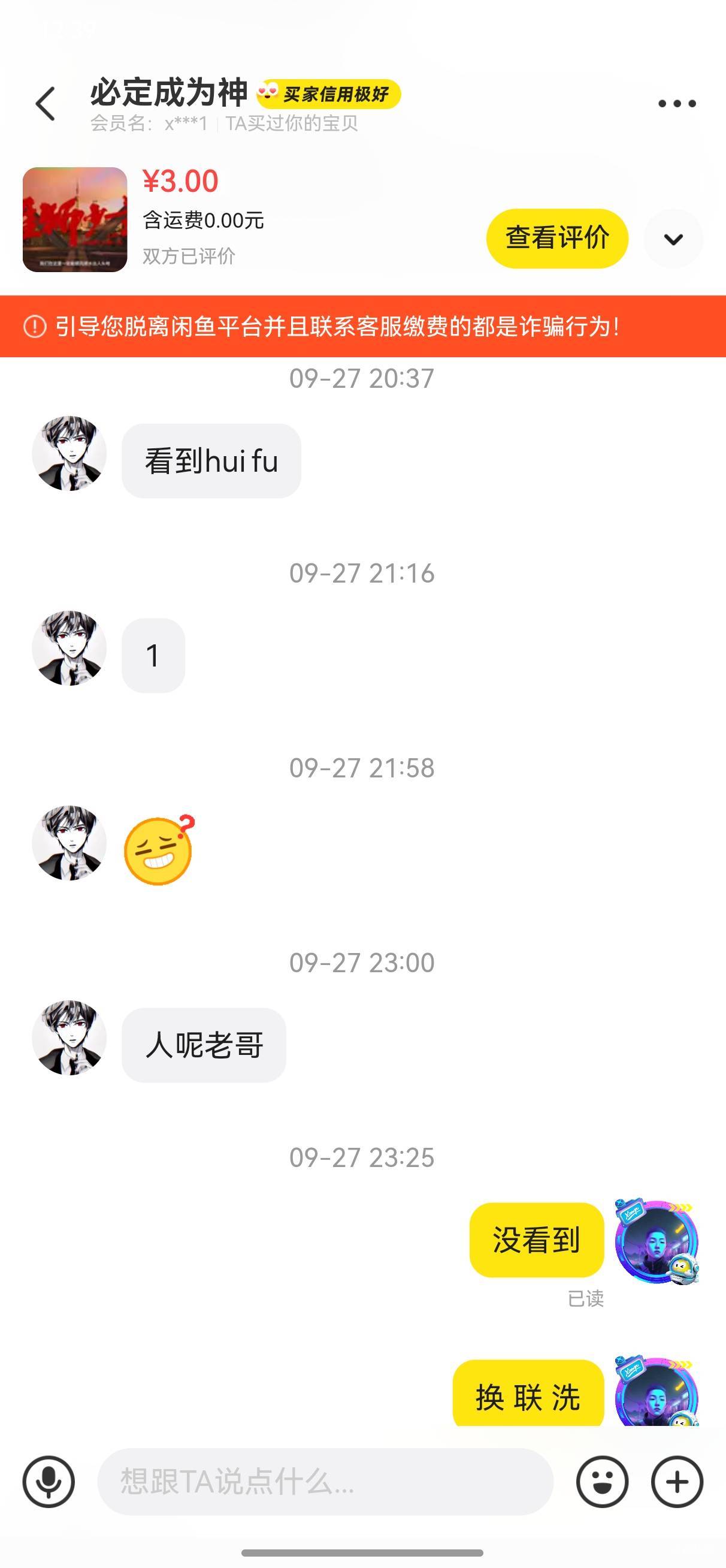The image size is (726, 1568).
Task: View buyer avatar beside 看到hui fu
Action: click(x=69, y=454)
